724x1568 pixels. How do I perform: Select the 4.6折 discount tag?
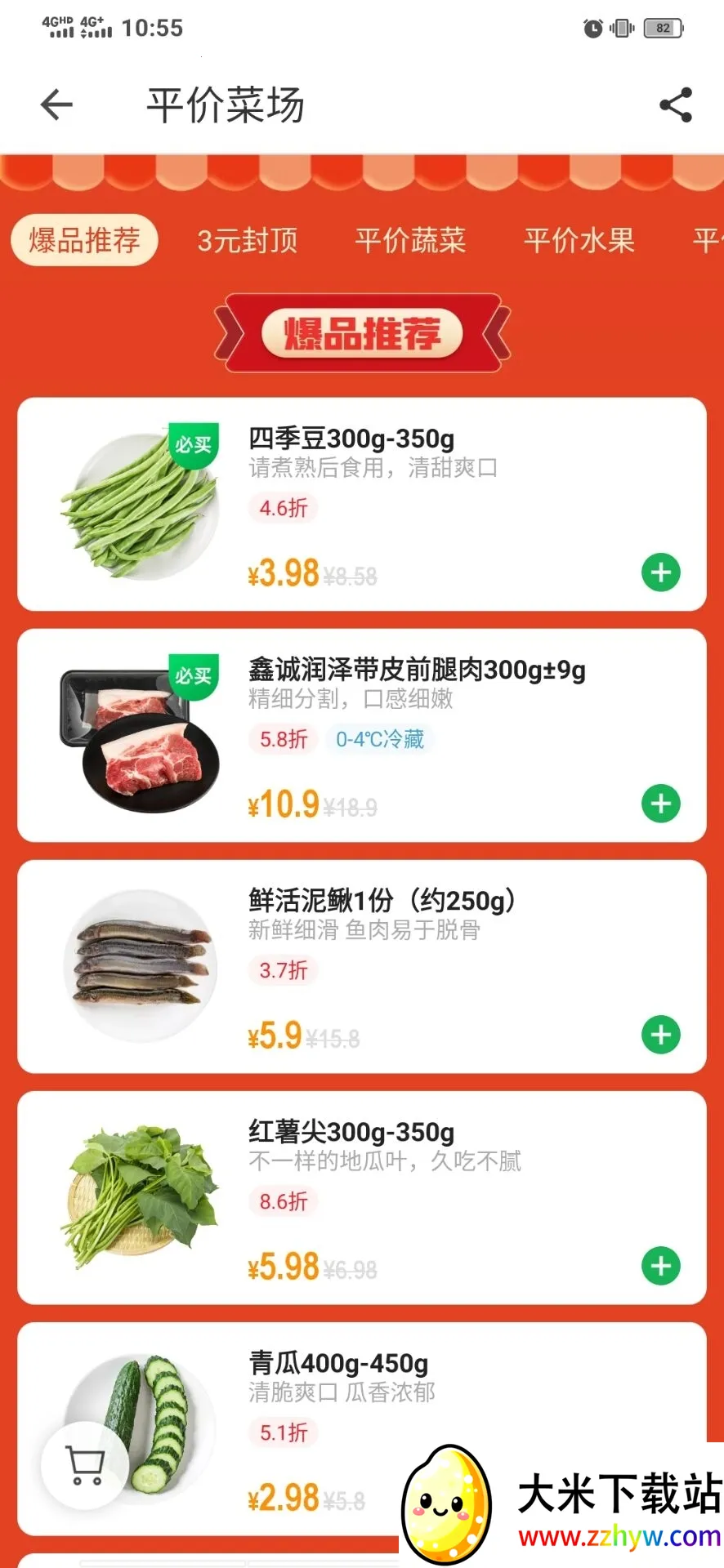(282, 508)
